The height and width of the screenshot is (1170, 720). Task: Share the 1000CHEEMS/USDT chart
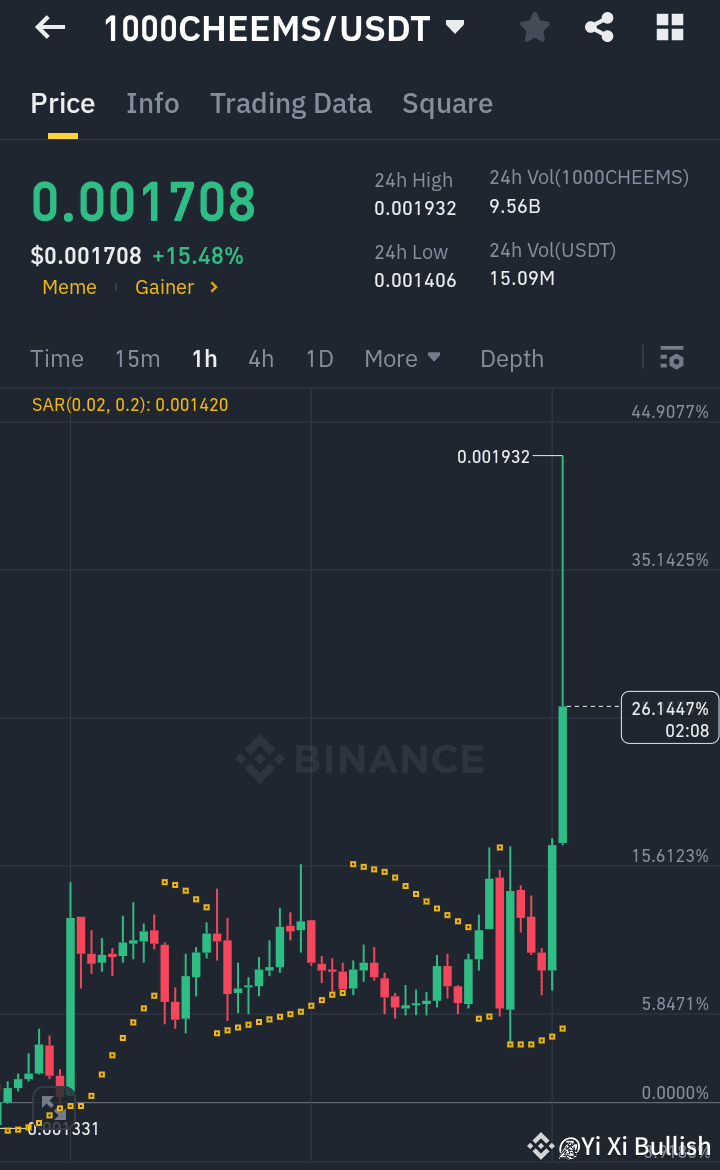point(599,27)
